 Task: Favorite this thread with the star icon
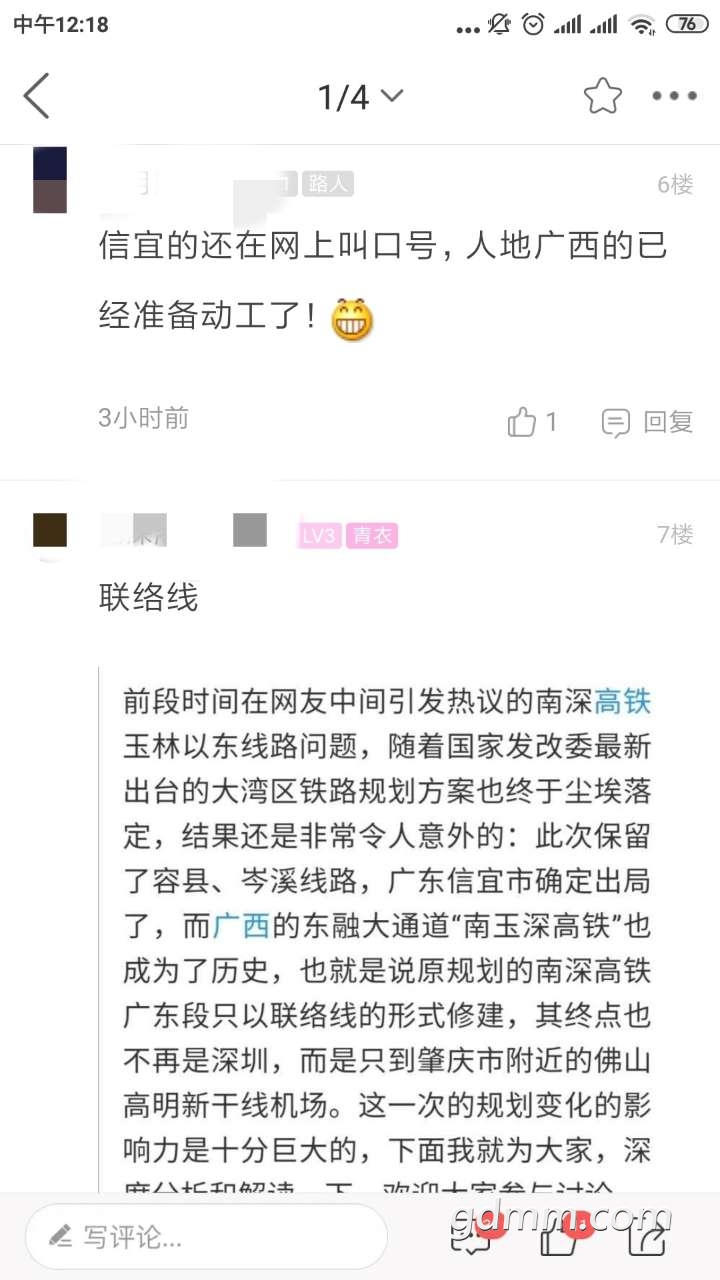coord(602,97)
